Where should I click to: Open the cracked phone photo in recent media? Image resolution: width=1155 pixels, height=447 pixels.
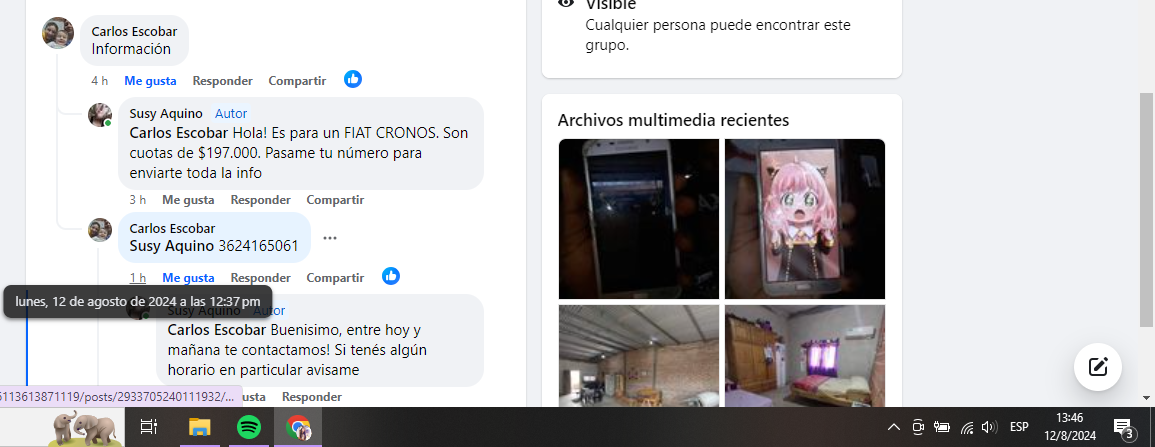(x=638, y=218)
